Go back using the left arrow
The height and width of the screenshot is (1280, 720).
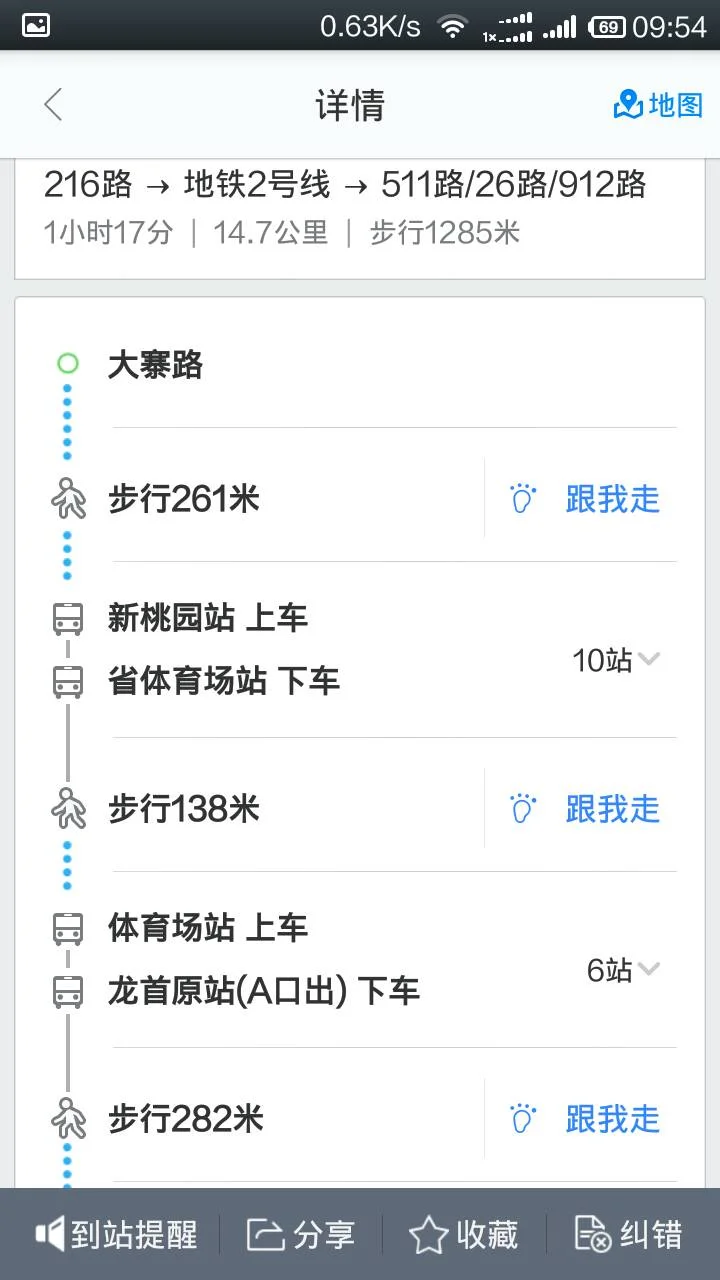[52, 104]
